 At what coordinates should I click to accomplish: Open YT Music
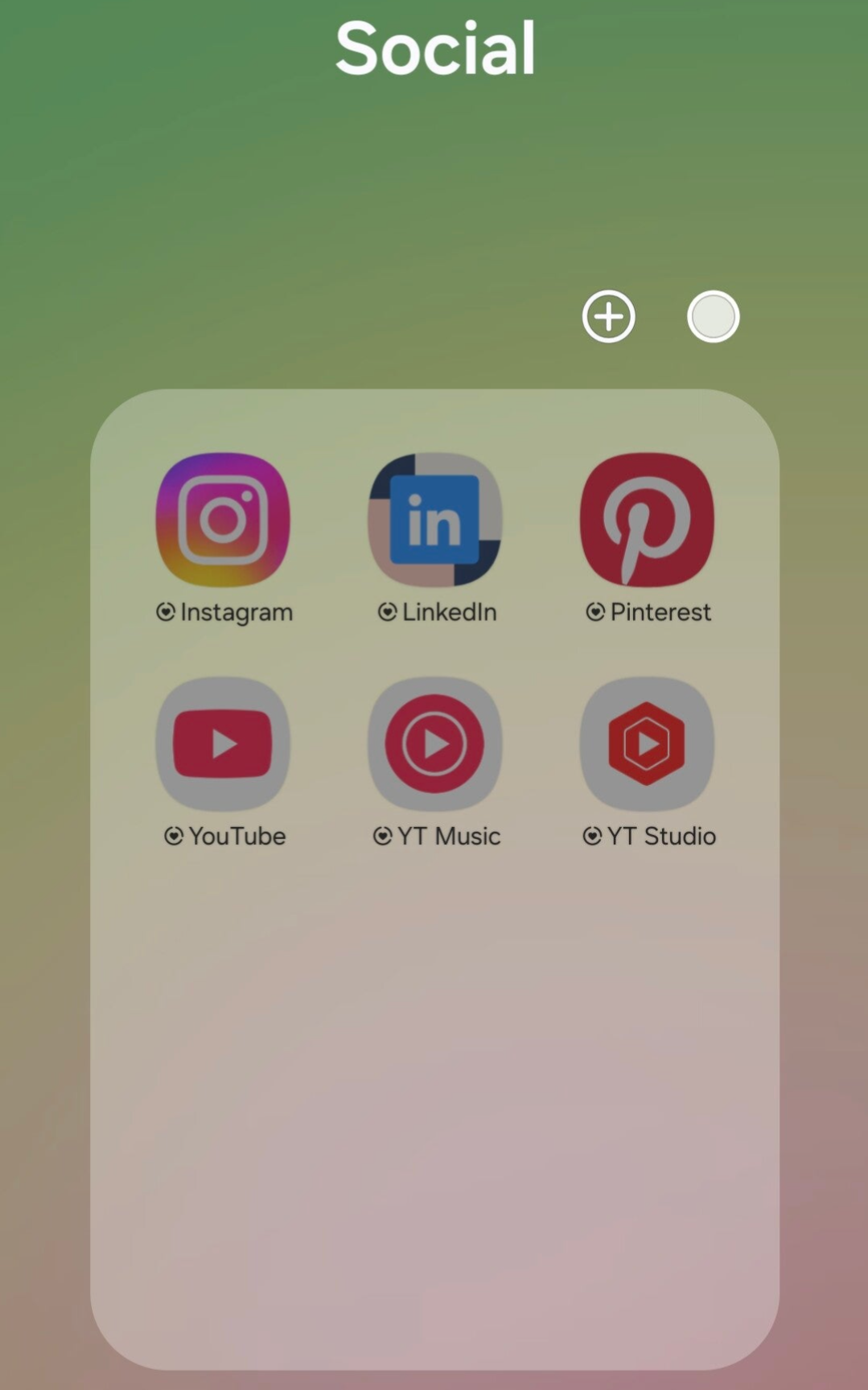[435, 744]
